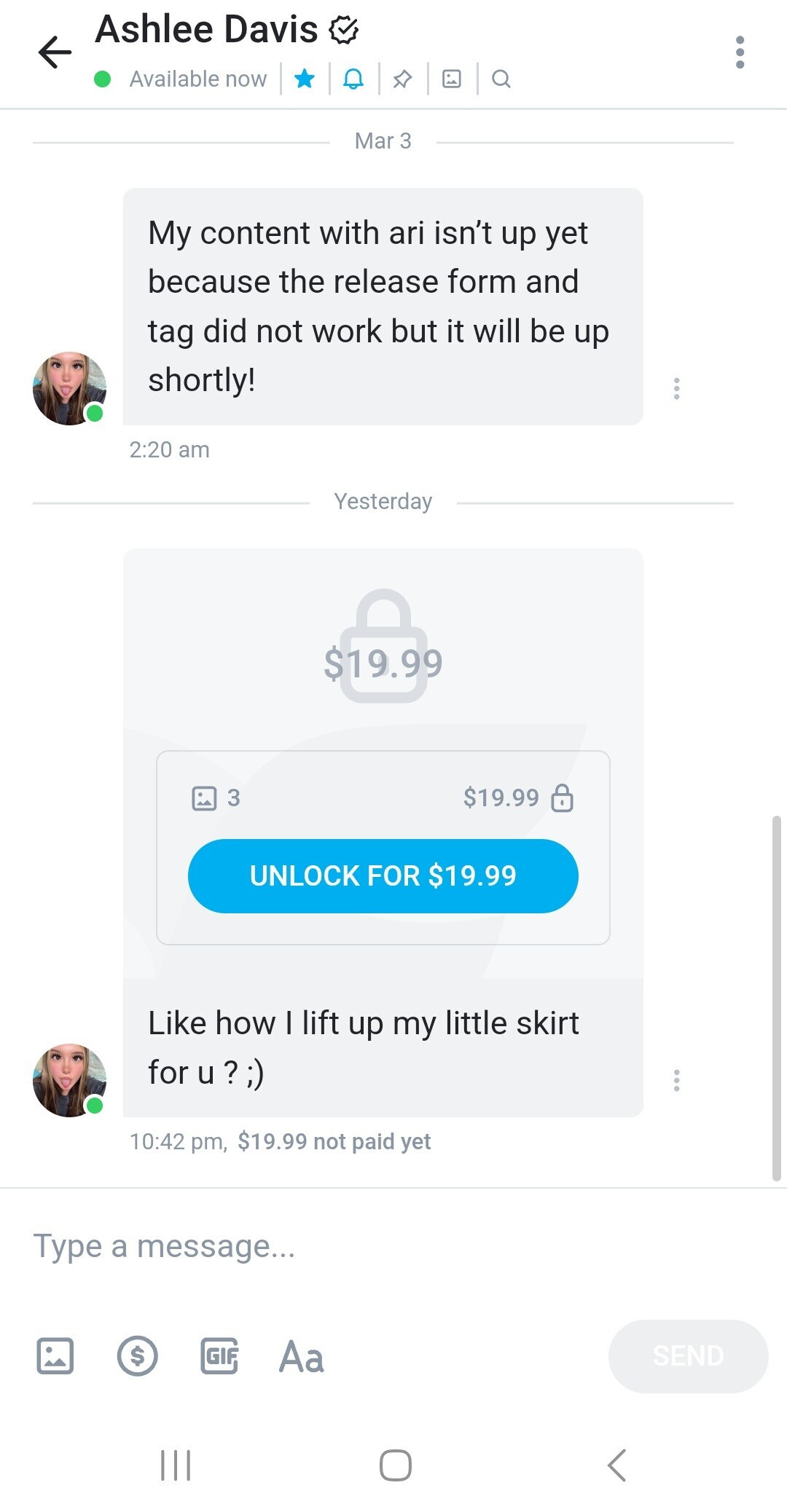Toggle chat notifications bell
Viewport: 787px width, 1512px height.
tap(353, 79)
